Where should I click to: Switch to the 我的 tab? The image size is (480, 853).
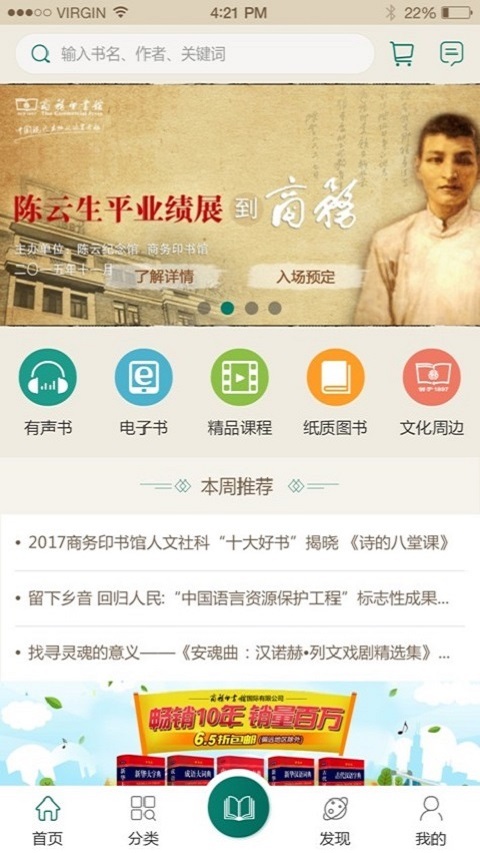pos(431,820)
